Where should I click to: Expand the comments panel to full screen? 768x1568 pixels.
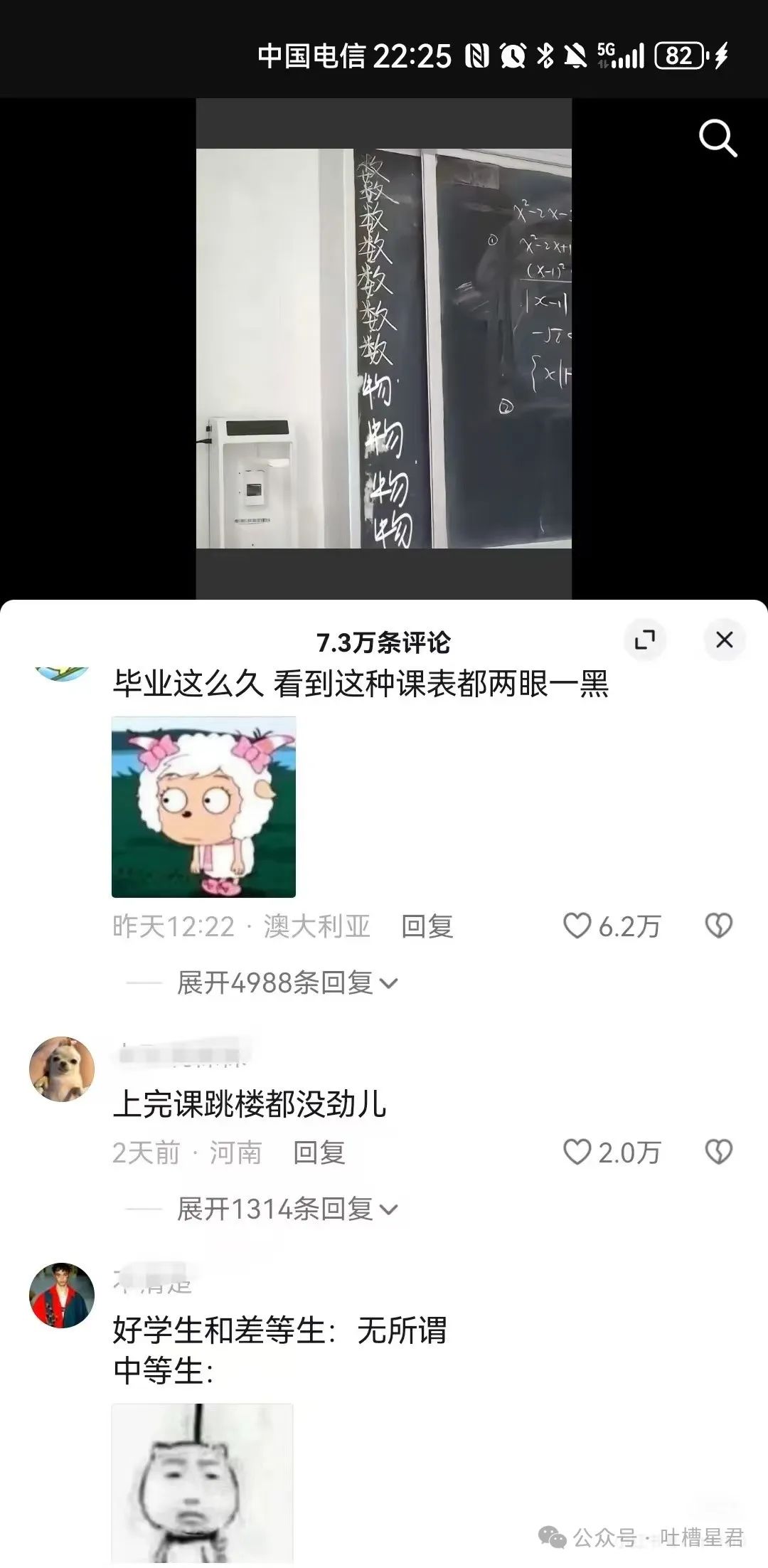pyautogui.click(x=644, y=640)
